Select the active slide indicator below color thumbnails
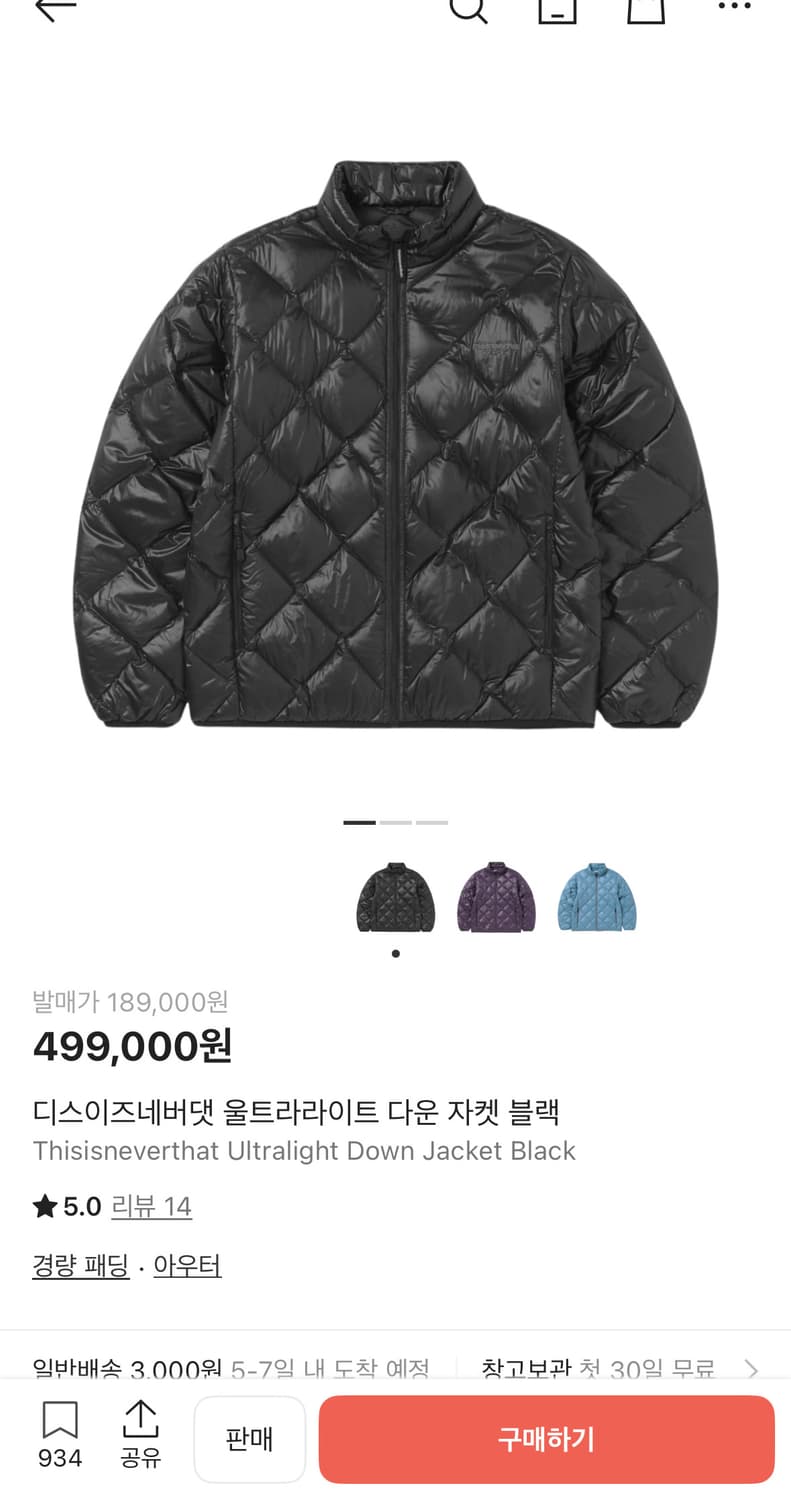This screenshot has width=791, height=1500. click(395, 953)
